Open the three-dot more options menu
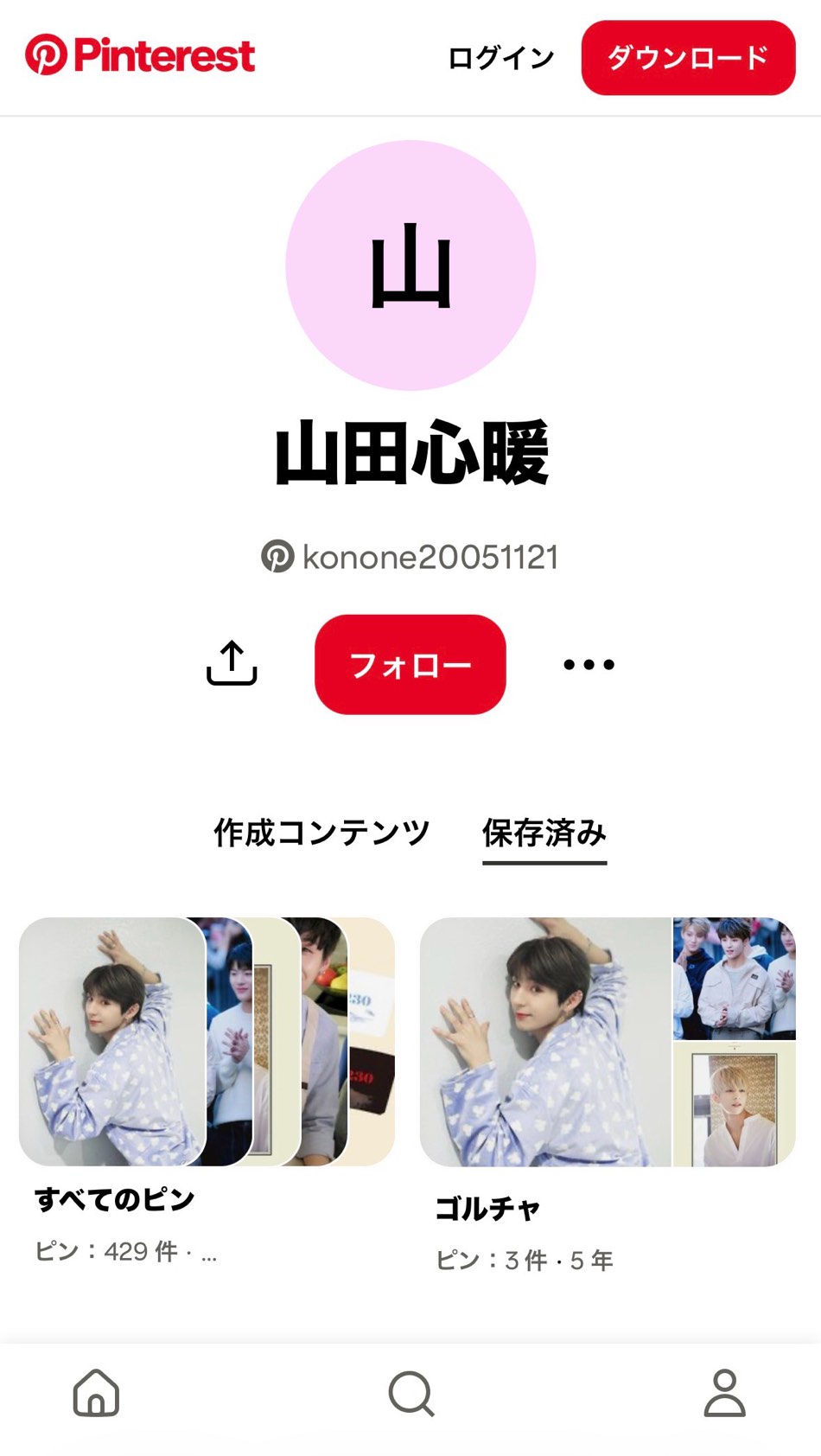 (x=589, y=664)
